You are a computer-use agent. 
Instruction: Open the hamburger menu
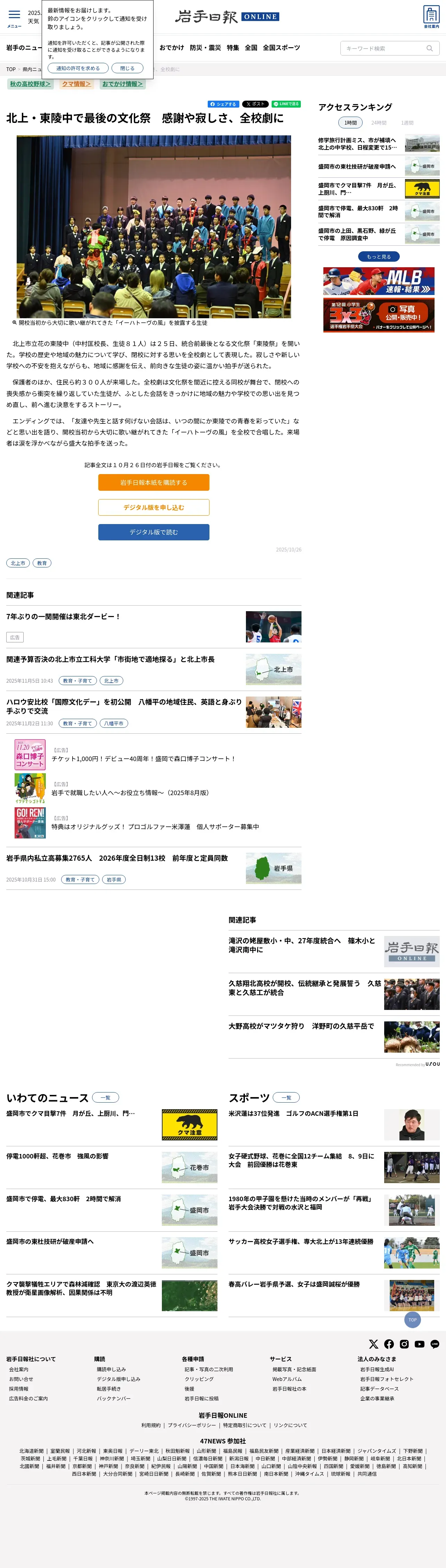coord(14,17)
